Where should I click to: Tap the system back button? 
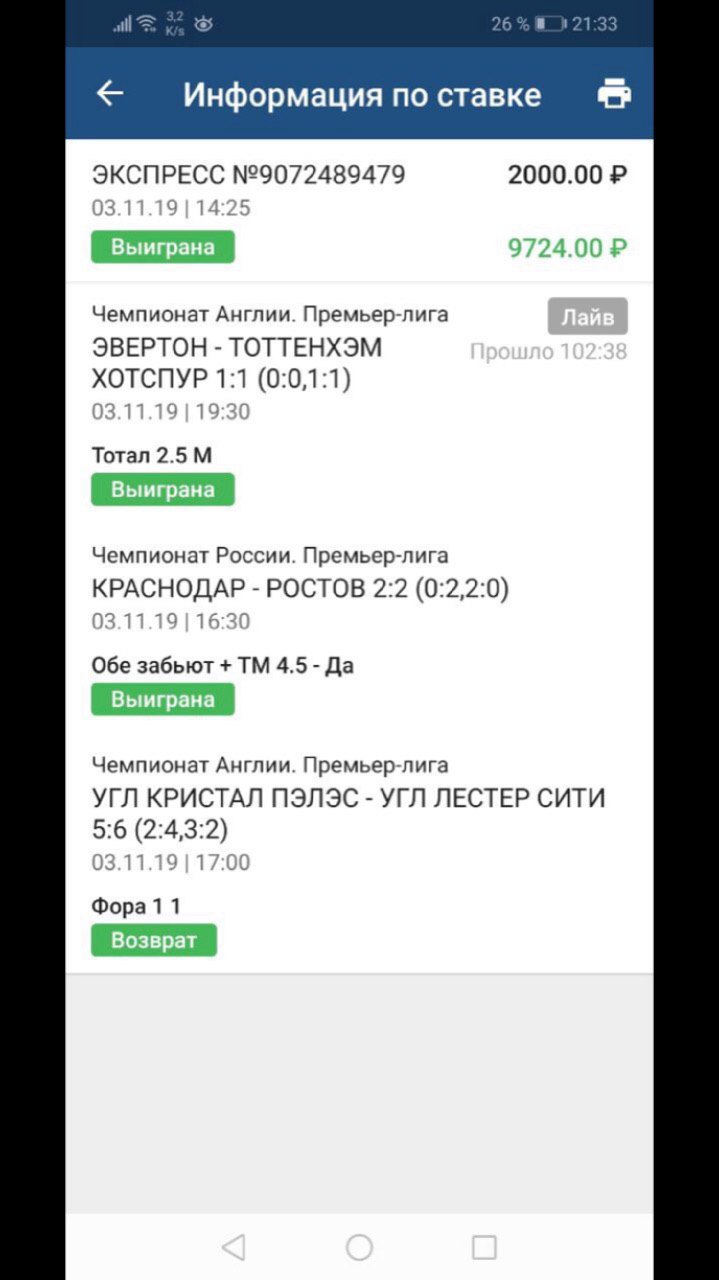233,1247
